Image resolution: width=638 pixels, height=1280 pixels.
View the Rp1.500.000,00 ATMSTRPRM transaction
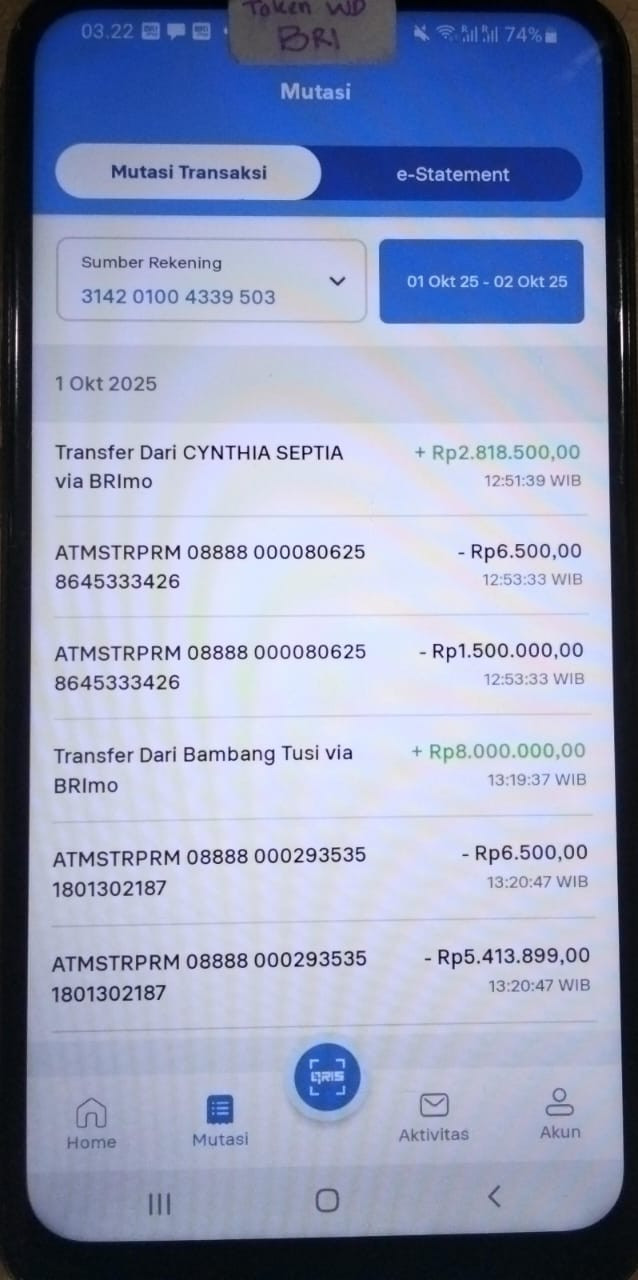[318, 666]
